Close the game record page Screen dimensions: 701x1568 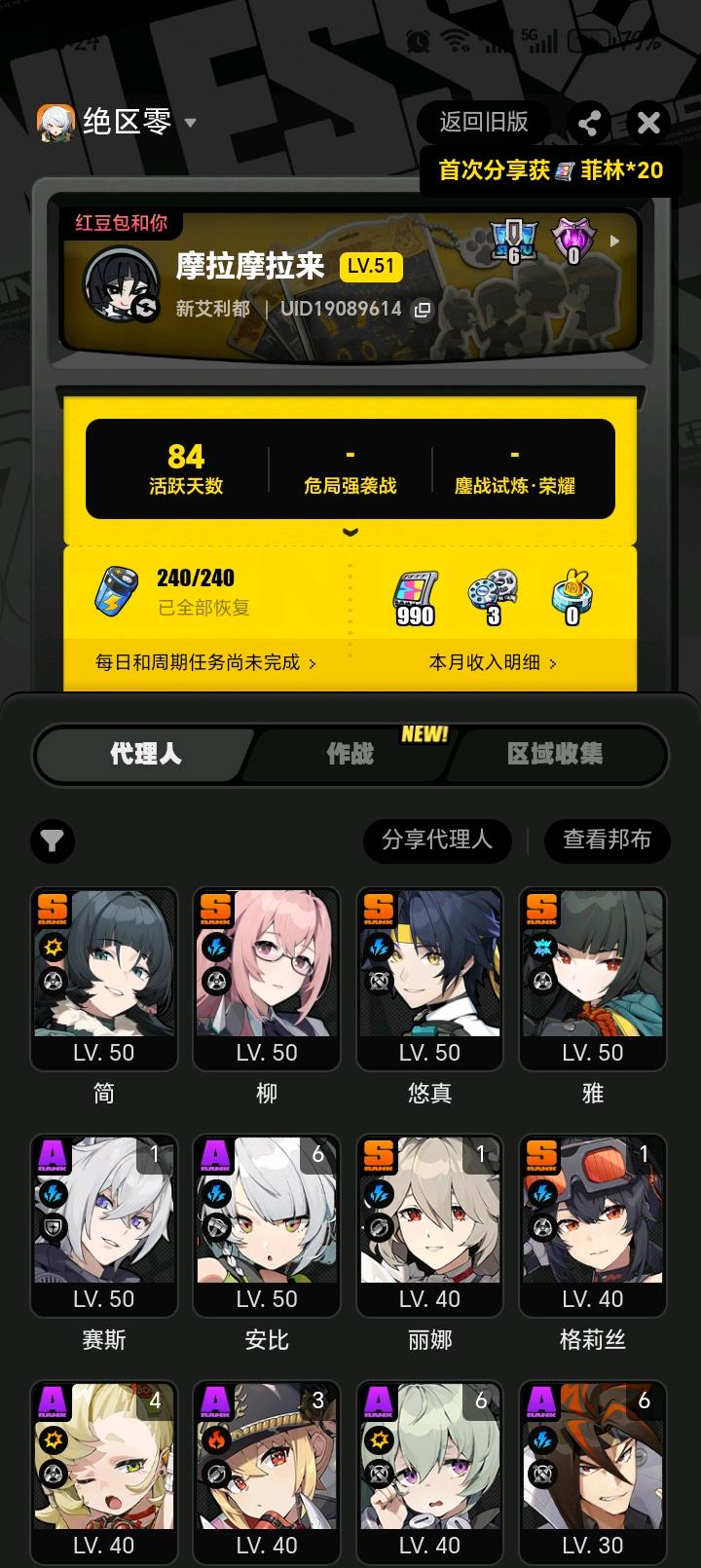[x=648, y=123]
